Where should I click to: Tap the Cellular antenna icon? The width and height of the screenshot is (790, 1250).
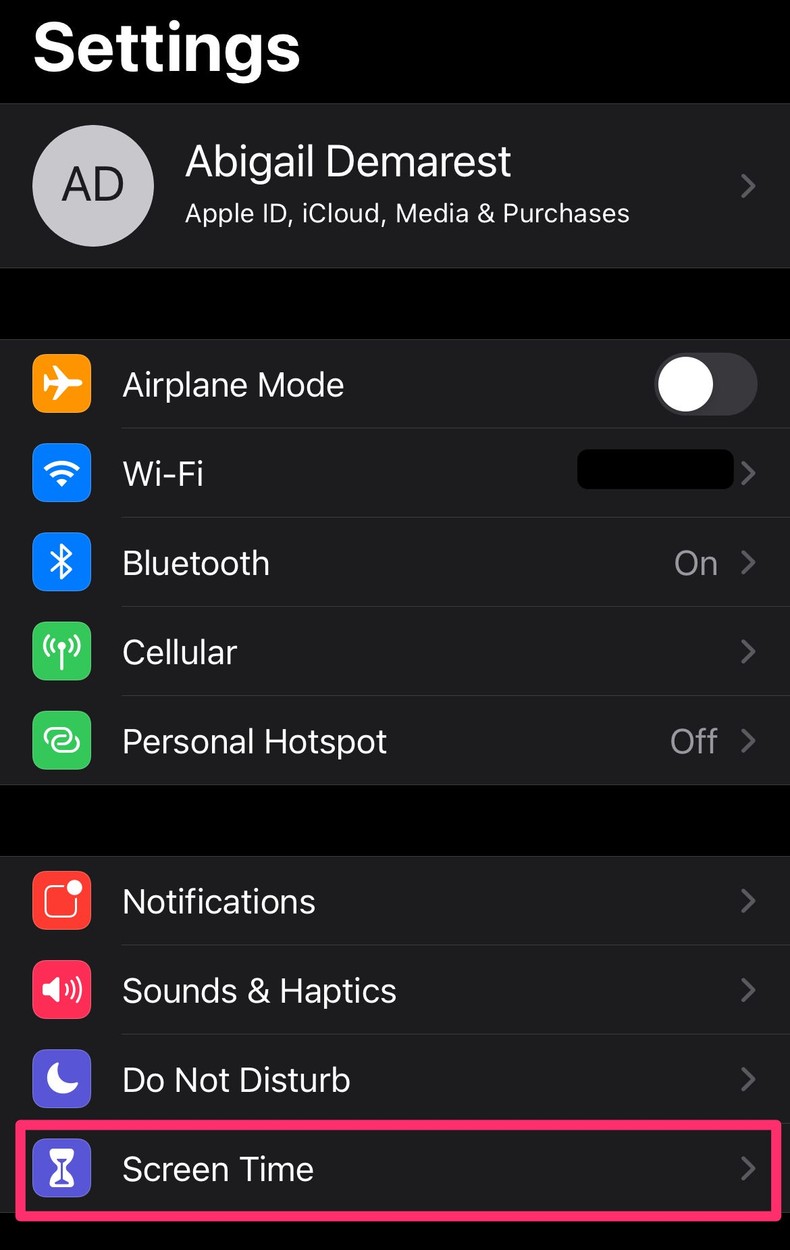(x=61, y=651)
